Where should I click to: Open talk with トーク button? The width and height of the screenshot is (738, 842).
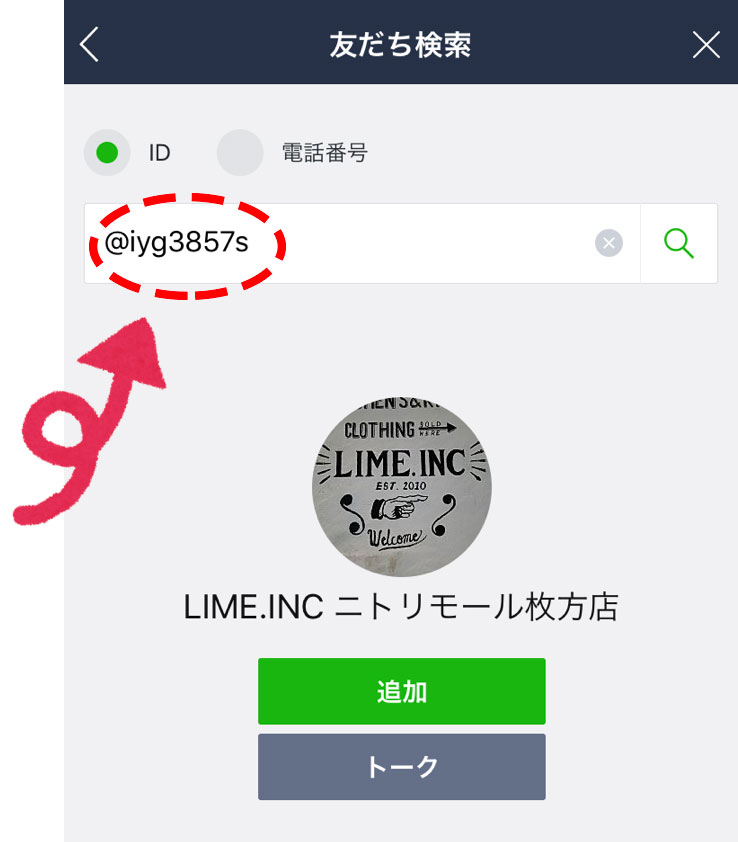[x=401, y=767]
